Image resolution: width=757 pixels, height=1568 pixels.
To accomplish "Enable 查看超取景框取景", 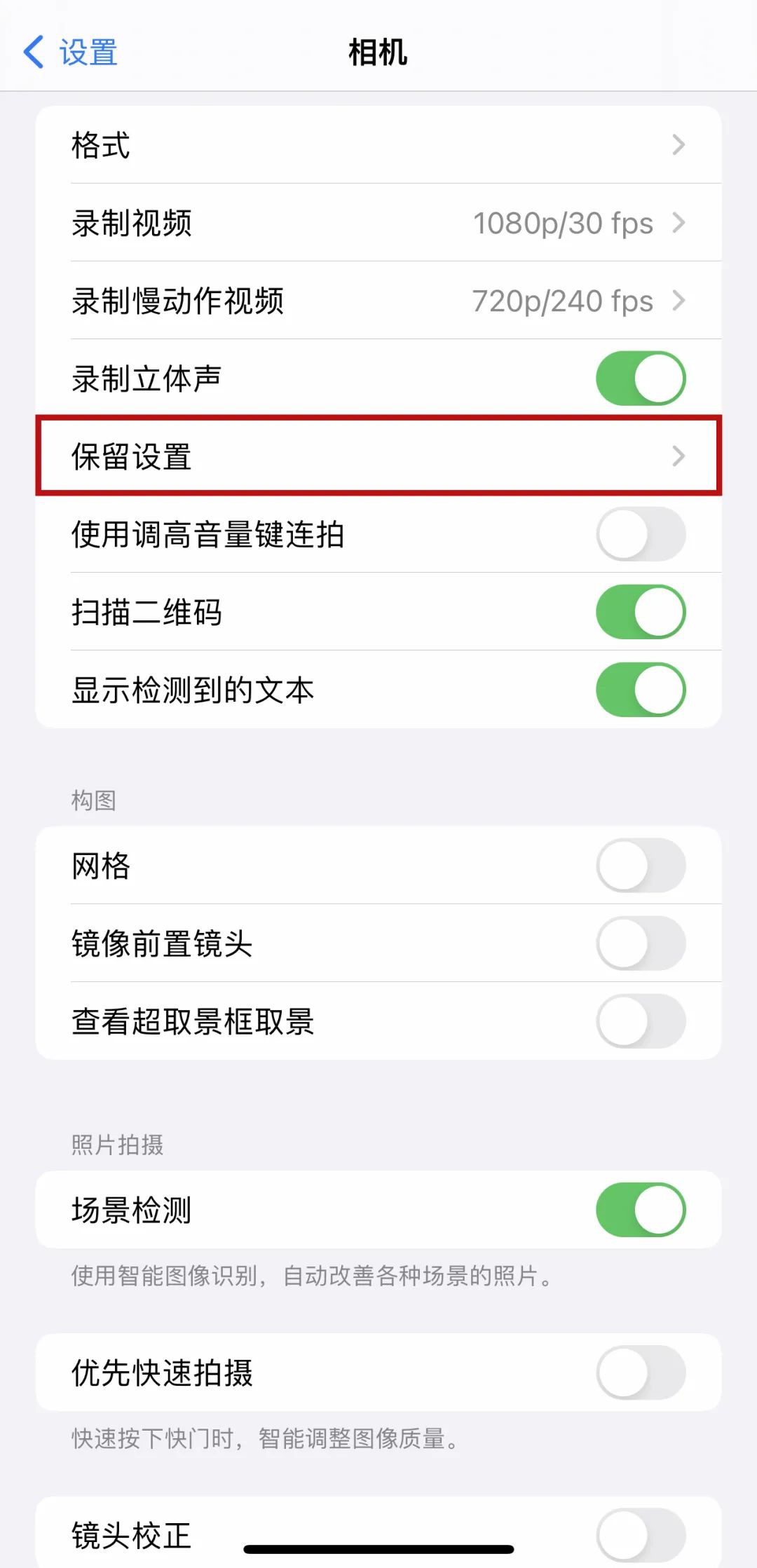I will pos(641,1021).
